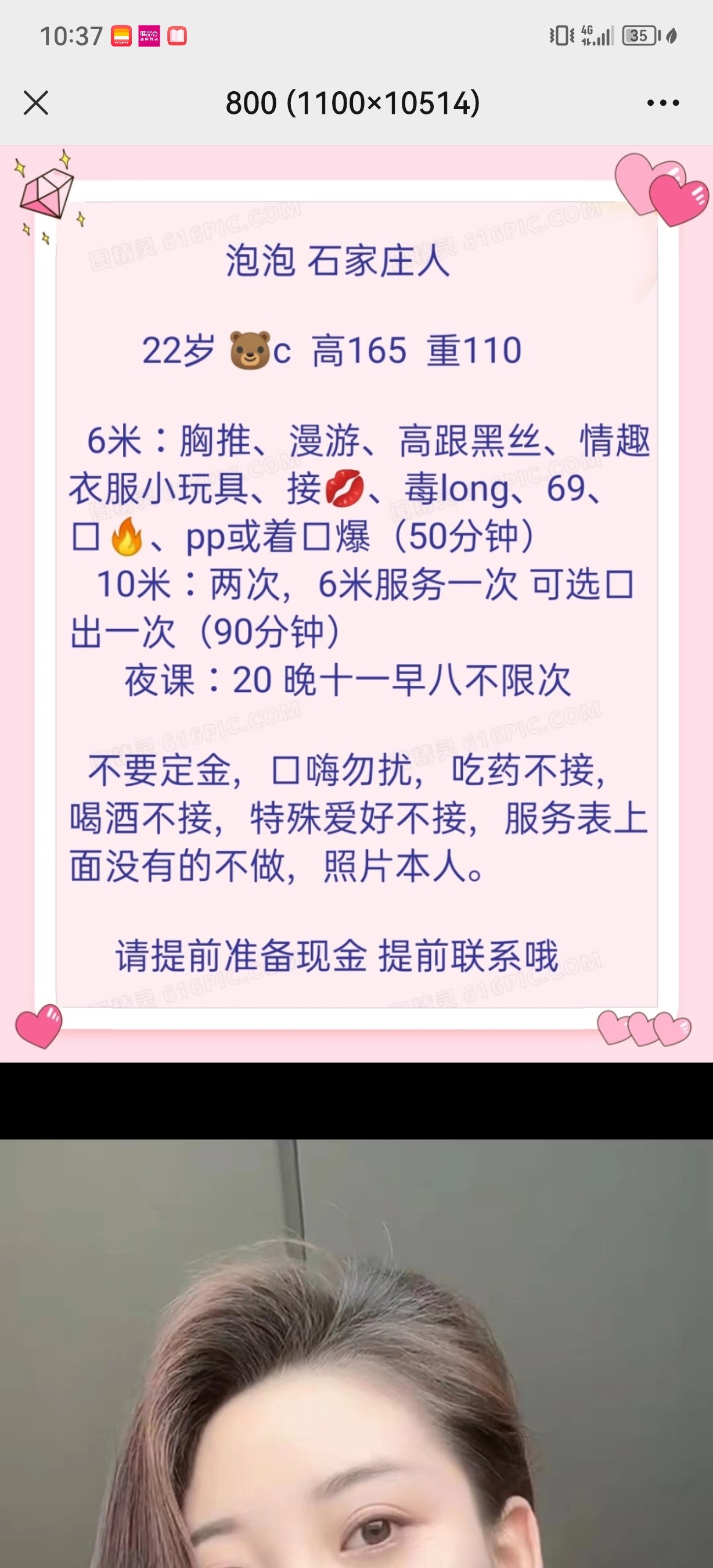Close the image viewer with the X

click(38, 103)
